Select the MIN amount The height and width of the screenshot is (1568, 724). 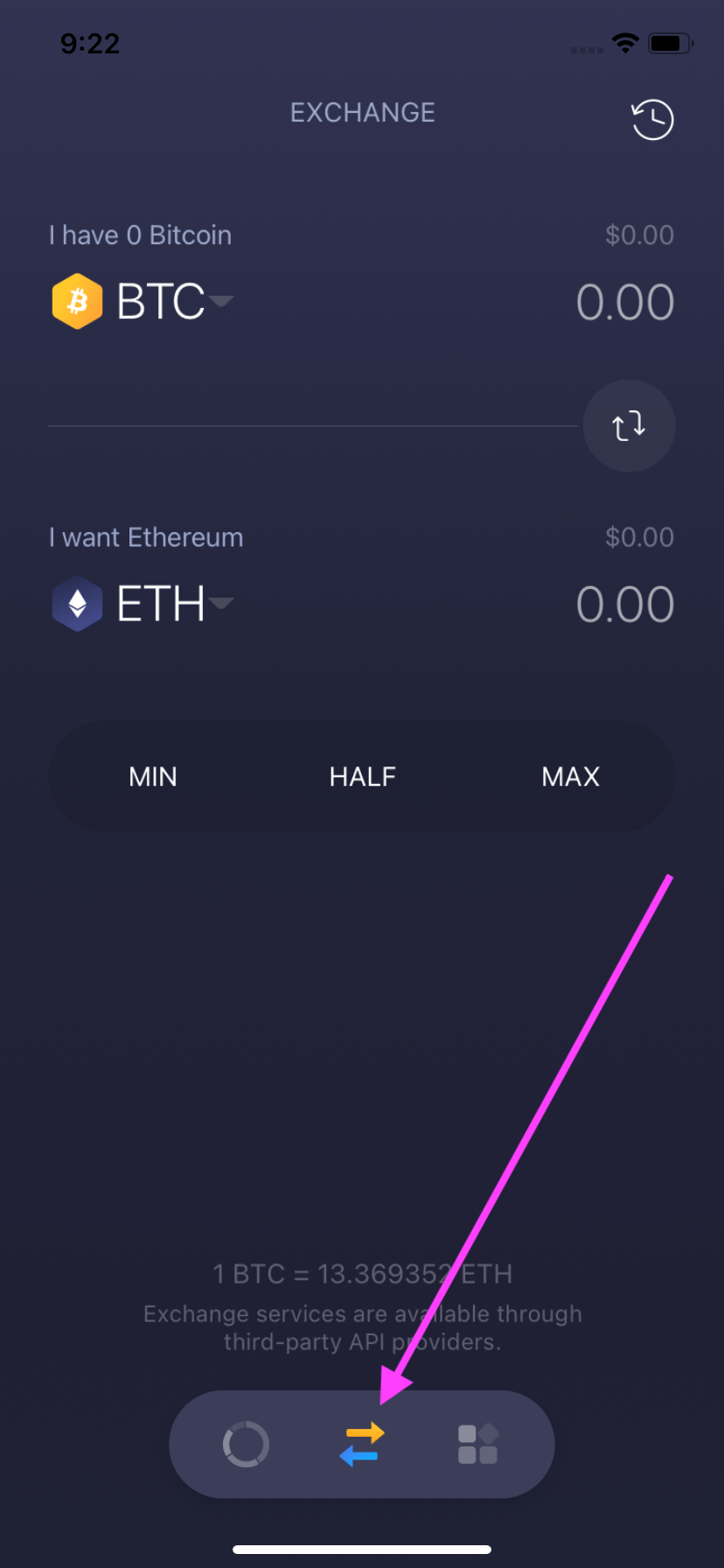[153, 776]
